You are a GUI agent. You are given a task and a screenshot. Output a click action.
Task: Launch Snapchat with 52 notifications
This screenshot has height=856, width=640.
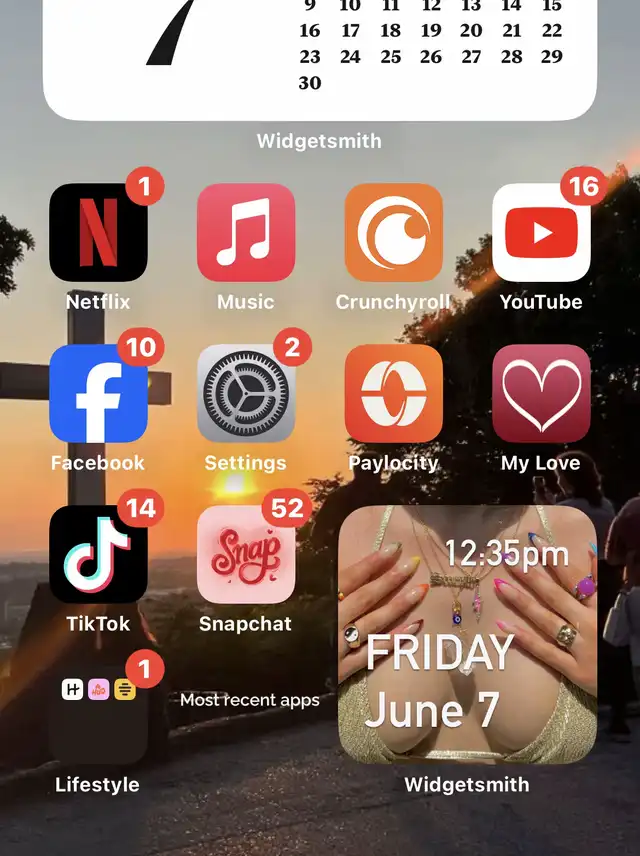point(246,555)
